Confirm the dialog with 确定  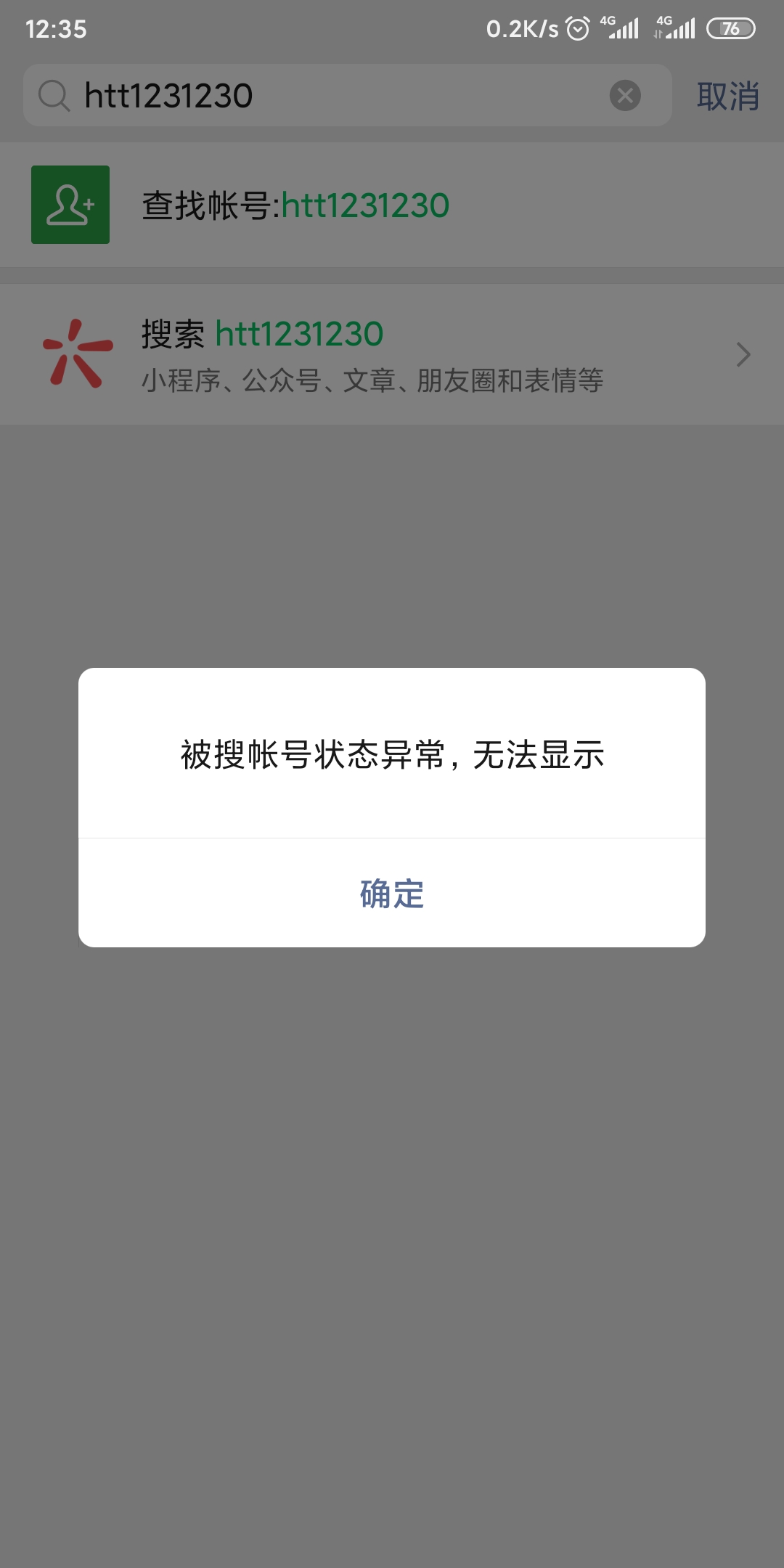[392, 894]
